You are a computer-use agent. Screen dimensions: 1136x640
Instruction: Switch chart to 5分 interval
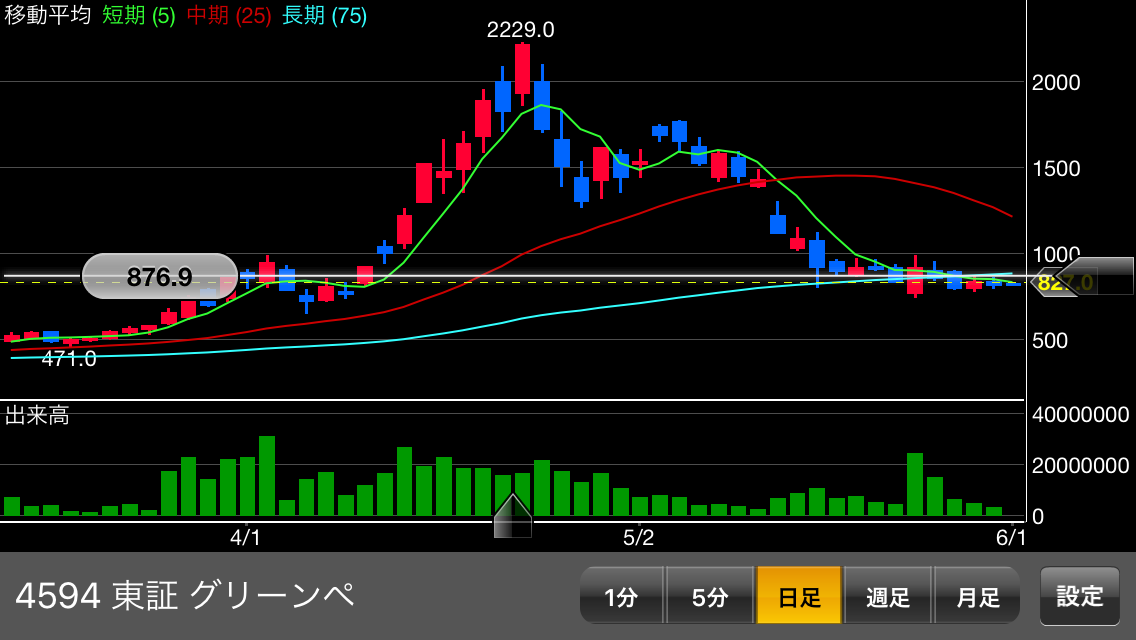(x=709, y=597)
